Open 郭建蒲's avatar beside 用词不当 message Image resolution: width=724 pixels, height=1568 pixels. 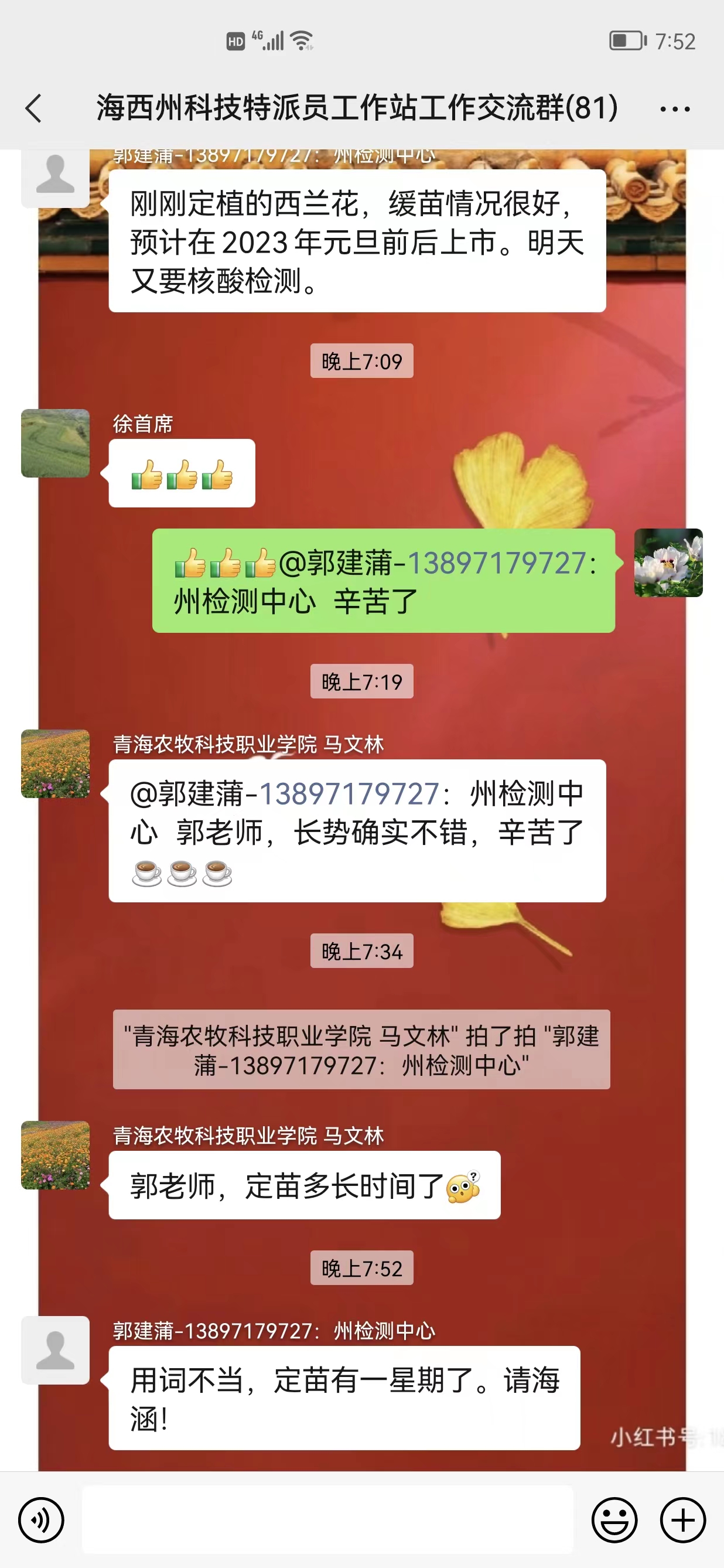56,1349
